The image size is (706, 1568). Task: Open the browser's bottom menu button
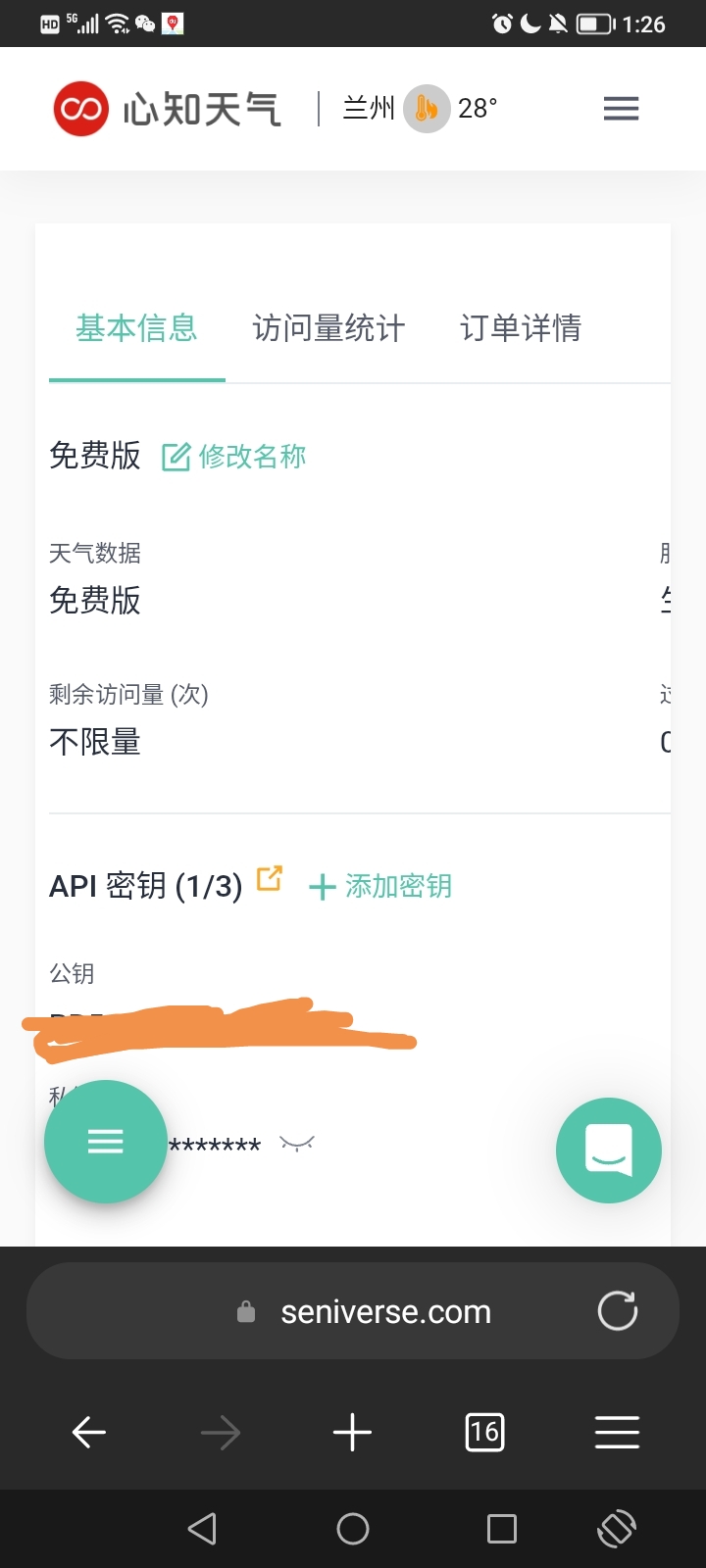(x=617, y=1433)
